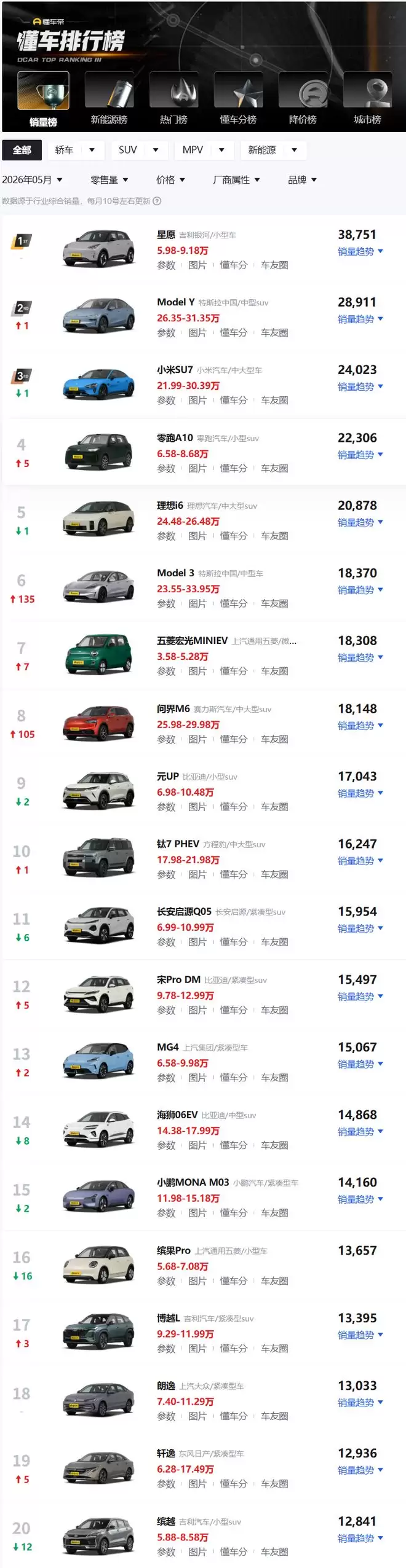Open 车友圈 for 零跑A10

click(274, 468)
